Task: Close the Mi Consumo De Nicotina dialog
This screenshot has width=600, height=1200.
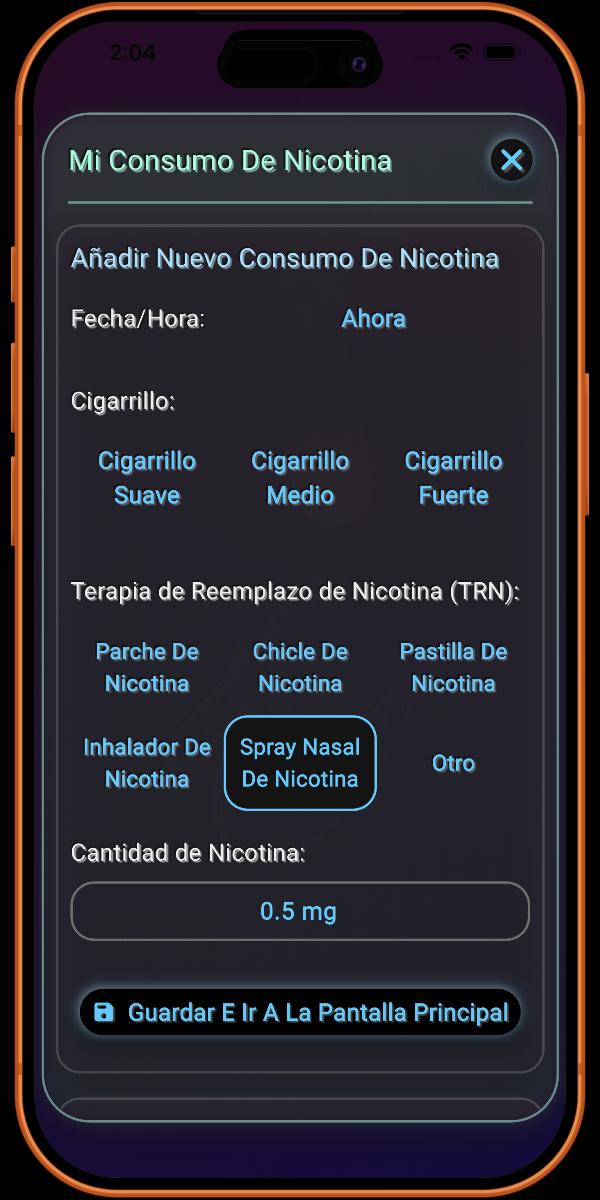Action: [x=511, y=160]
